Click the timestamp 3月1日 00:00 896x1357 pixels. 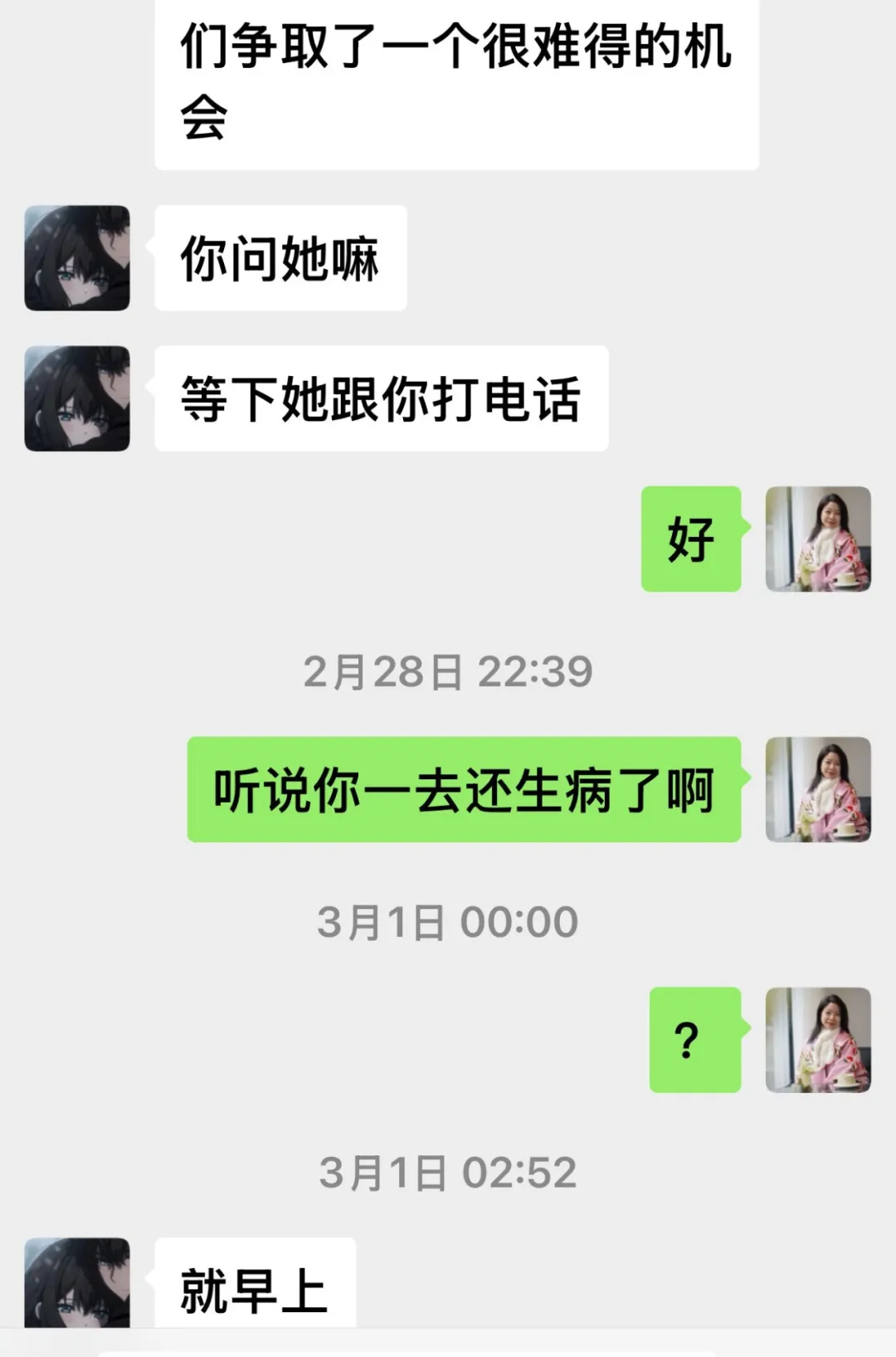pyautogui.click(x=448, y=919)
